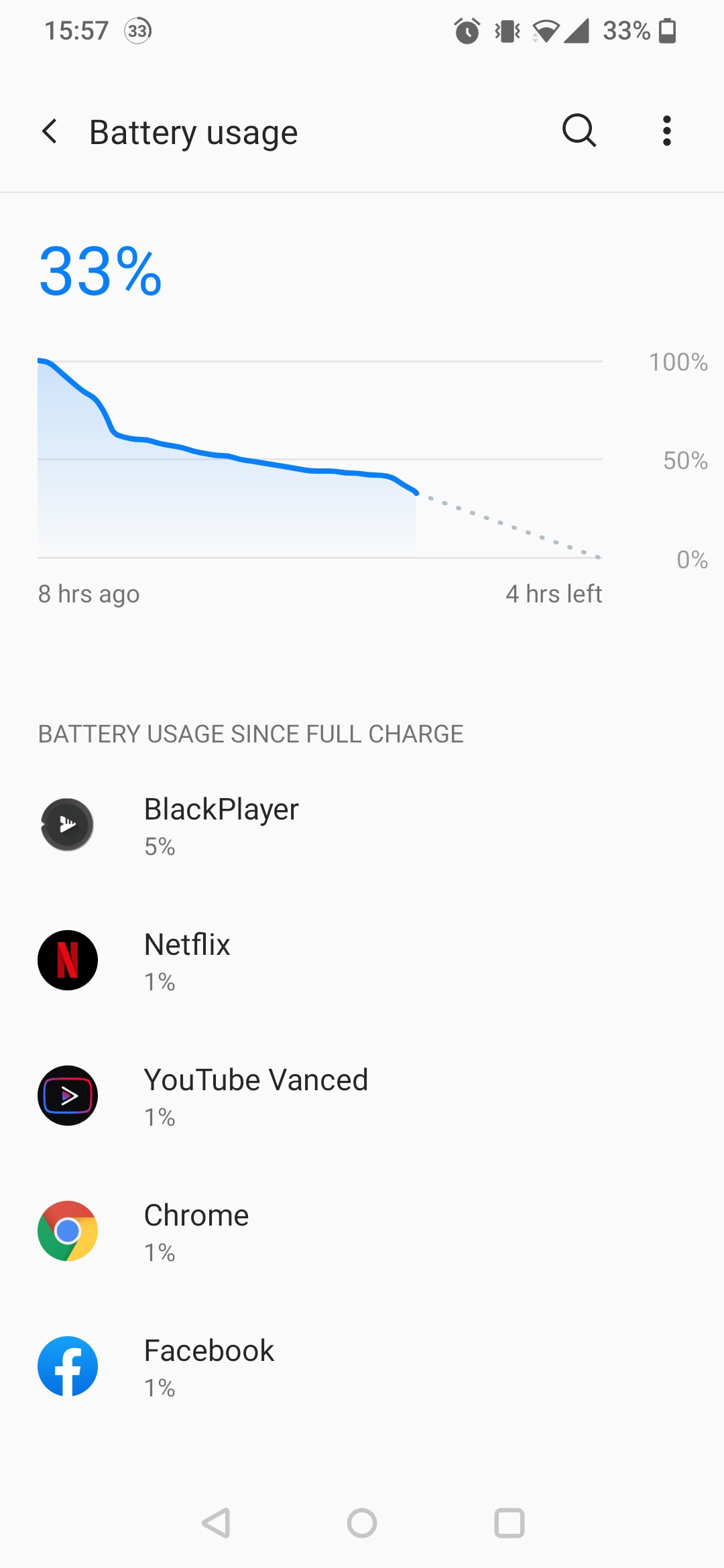This screenshot has width=724, height=1568.
Task: Go back from Battery usage
Action: pos(50,131)
